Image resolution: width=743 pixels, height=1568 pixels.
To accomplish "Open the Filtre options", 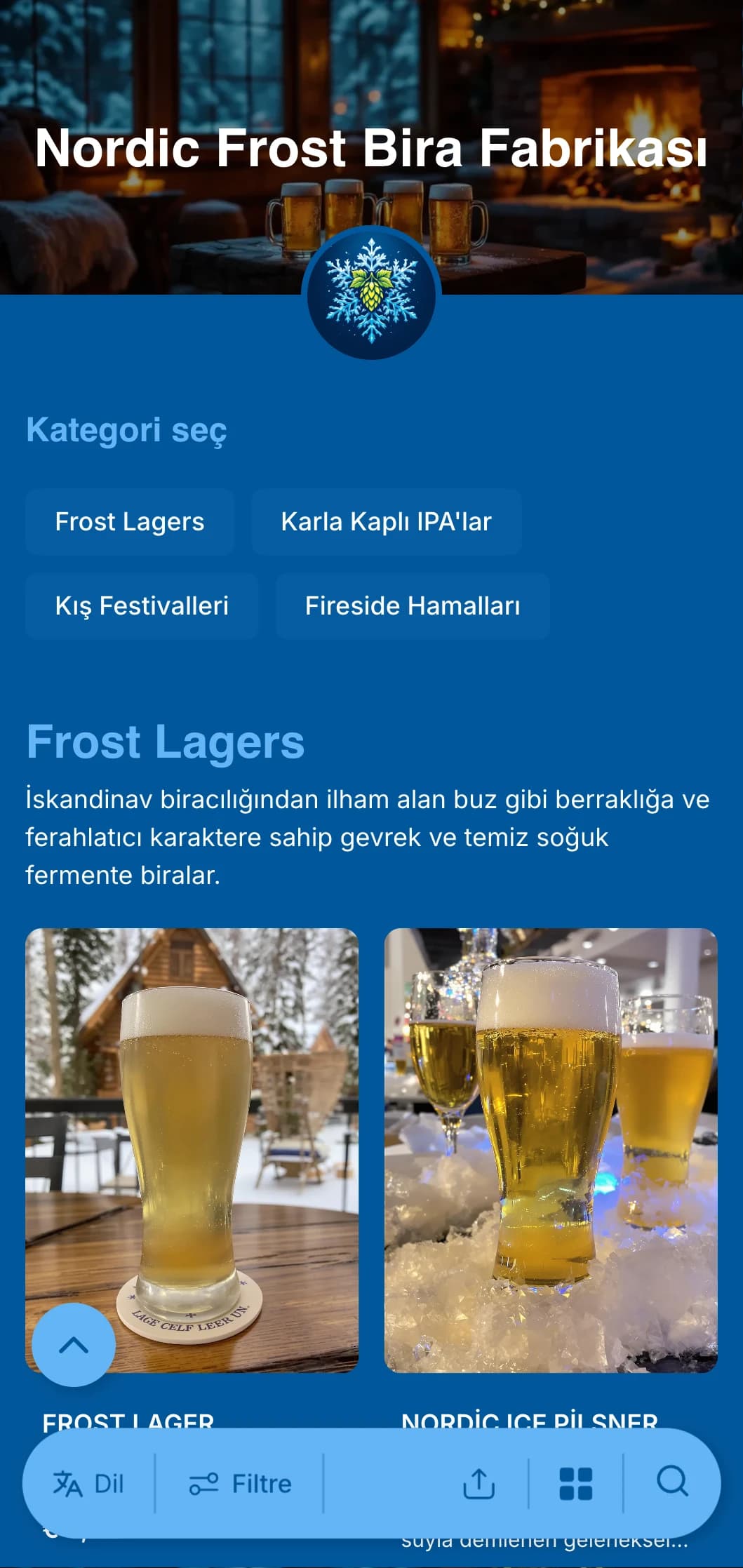I will coord(240,1484).
